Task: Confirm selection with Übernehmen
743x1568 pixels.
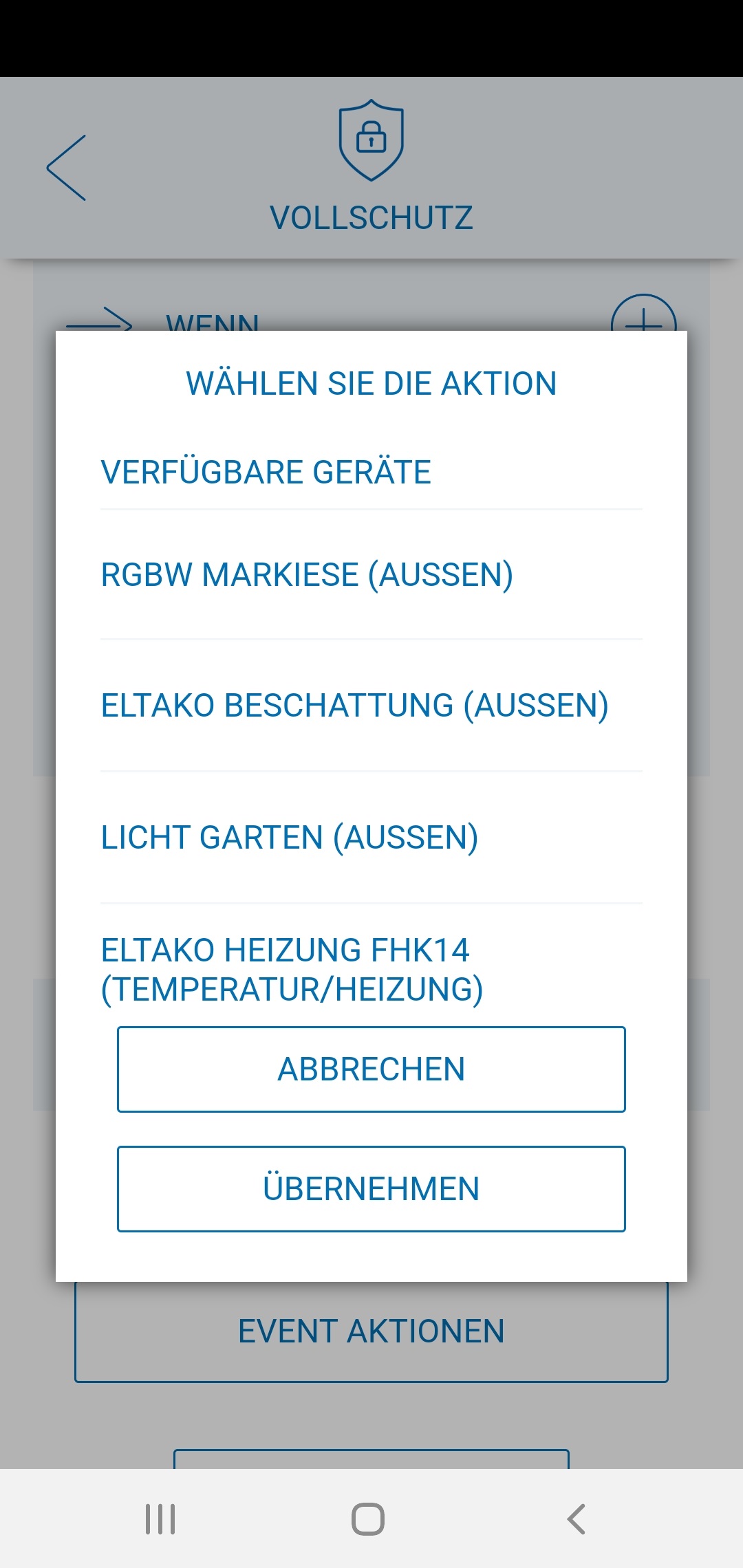Action: pos(371,1189)
